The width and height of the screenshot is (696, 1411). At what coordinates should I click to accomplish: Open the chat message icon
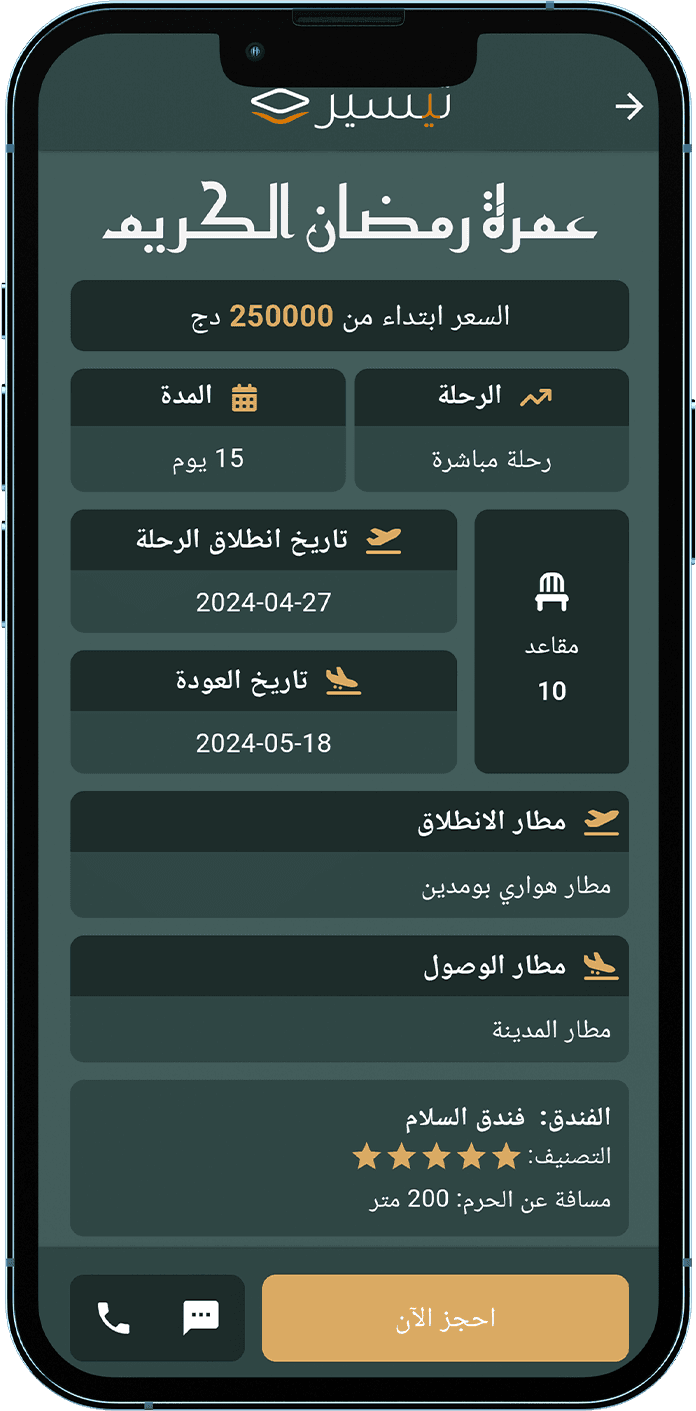coord(200,1318)
